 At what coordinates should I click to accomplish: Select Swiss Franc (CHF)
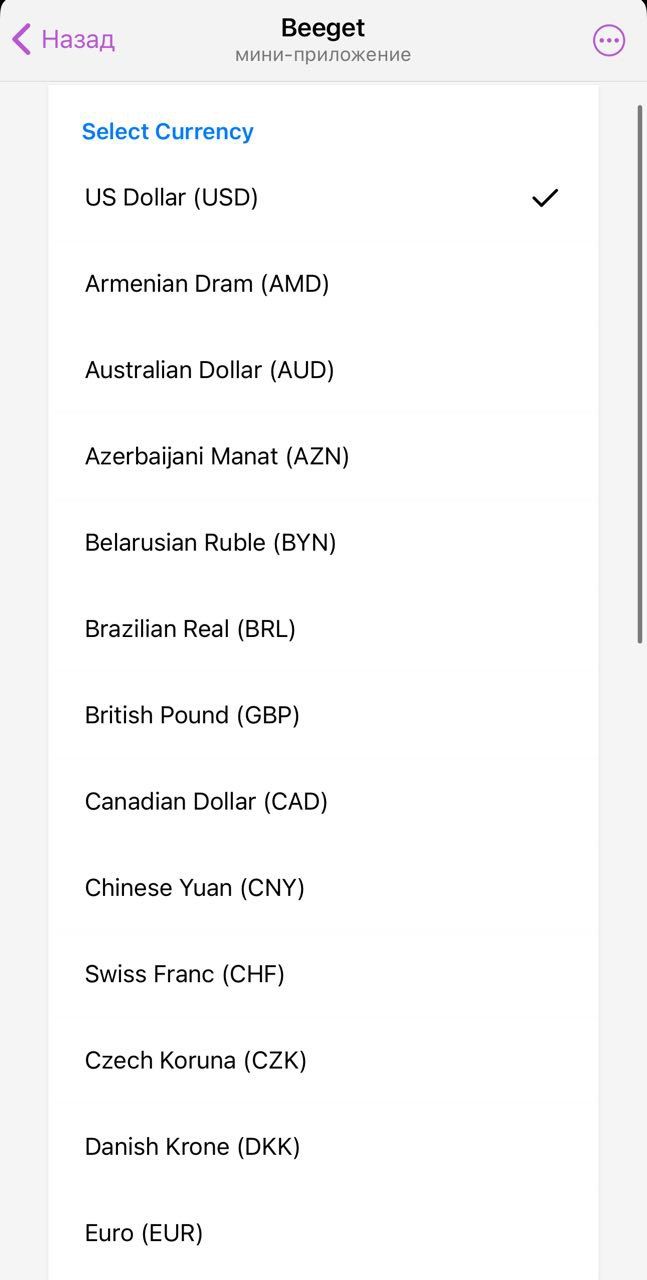tap(185, 974)
